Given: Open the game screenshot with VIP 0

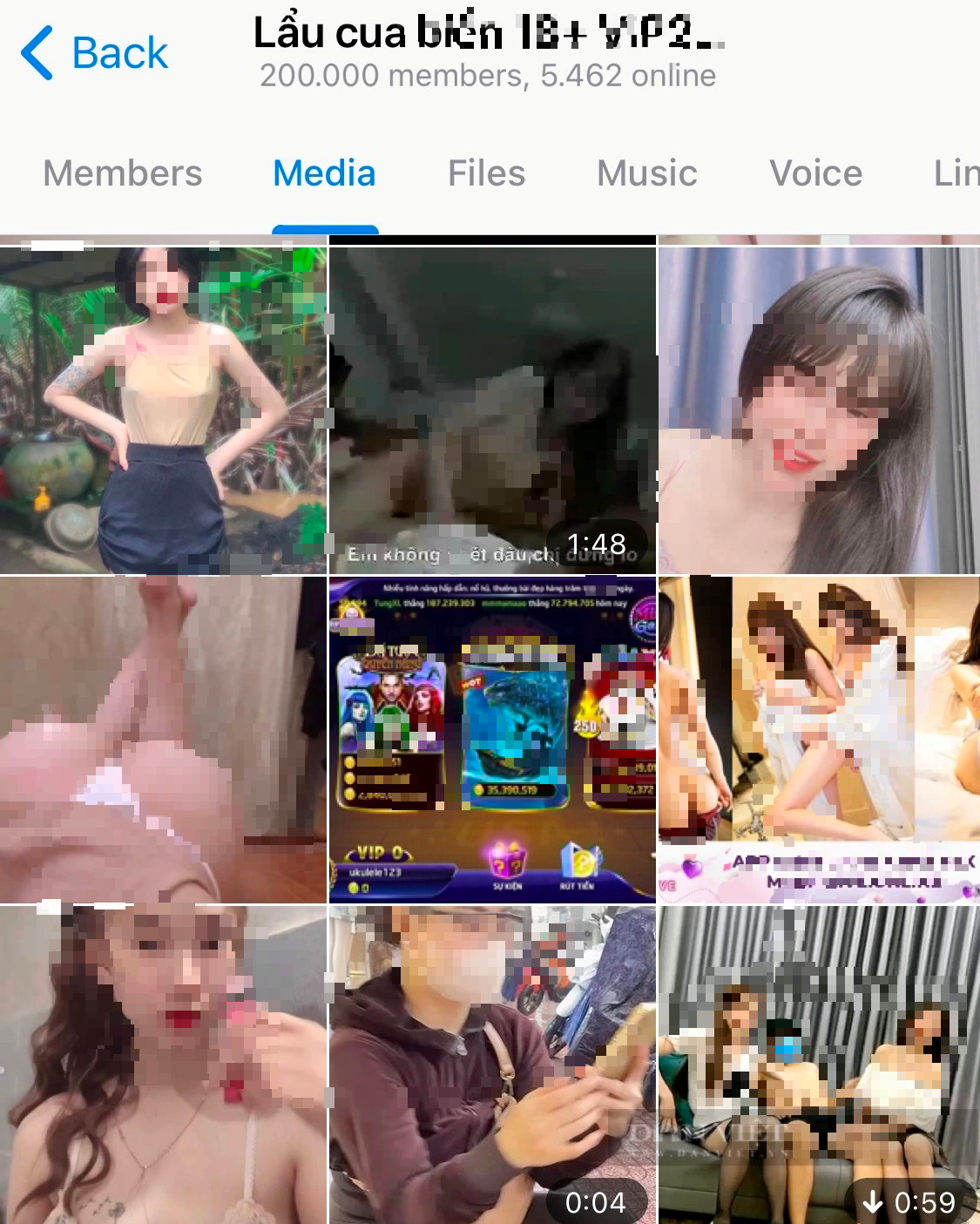Looking at the screenshot, I should pyautogui.click(x=492, y=739).
